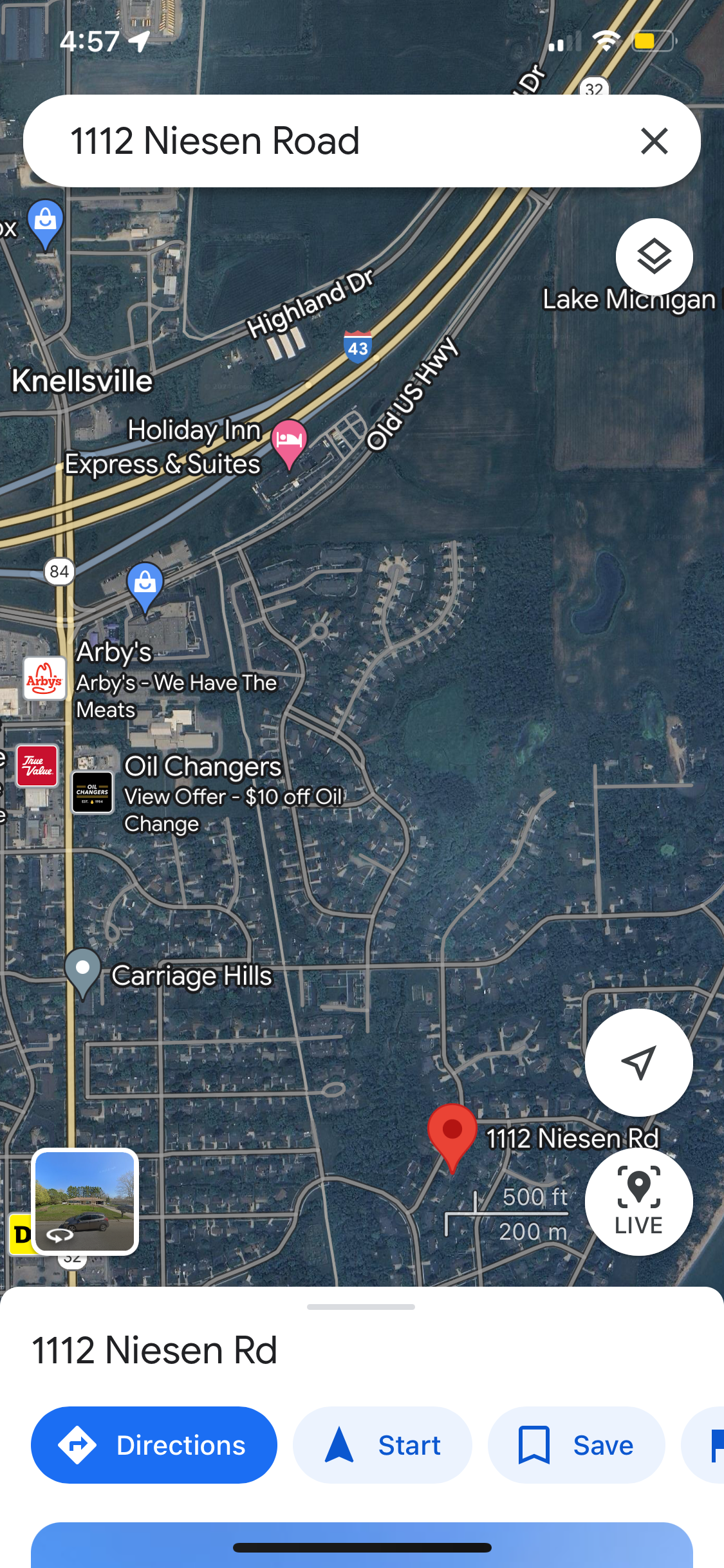Save 1112 Niesen Rd to a list
This screenshot has width=724, height=1568.
pyautogui.click(x=576, y=1445)
